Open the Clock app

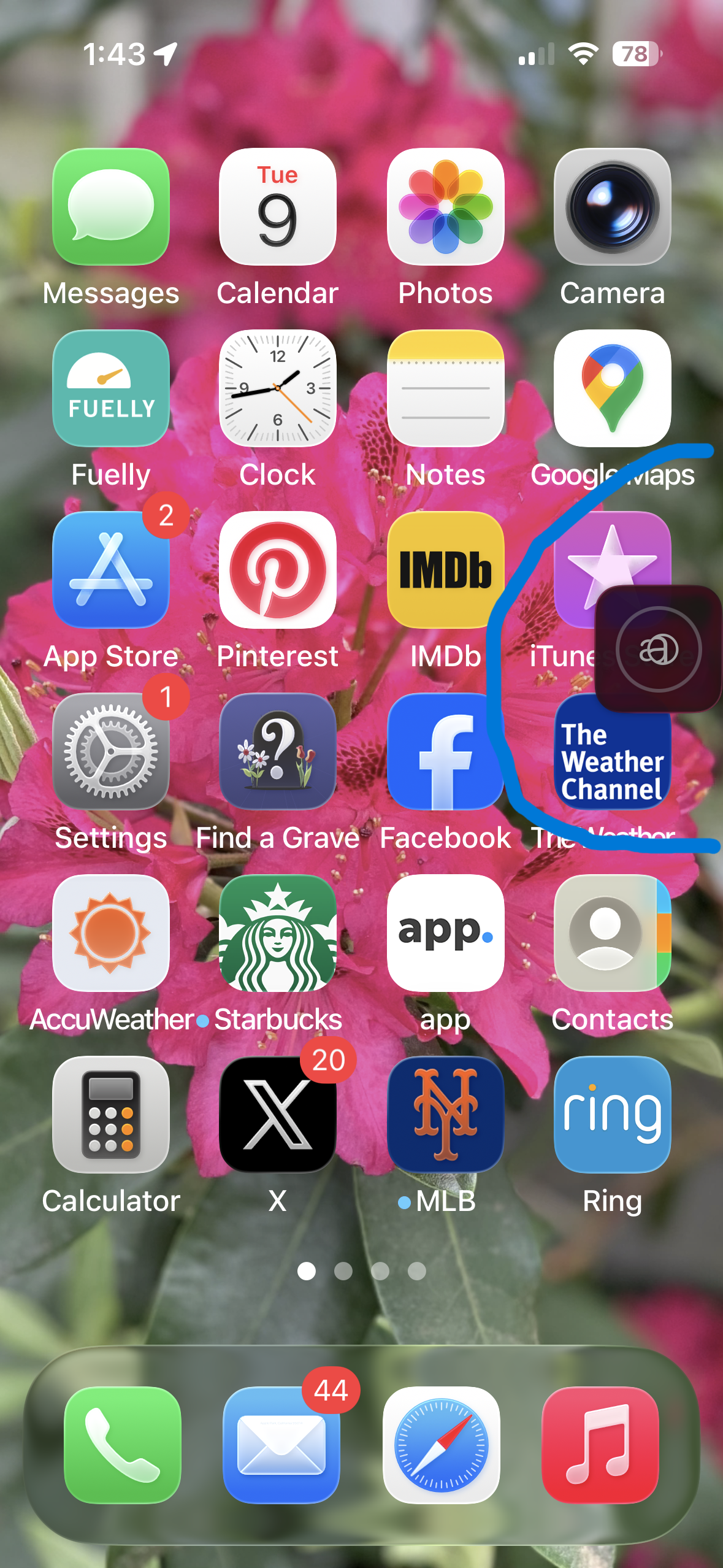pyautogui.click(x=278, y=388)
